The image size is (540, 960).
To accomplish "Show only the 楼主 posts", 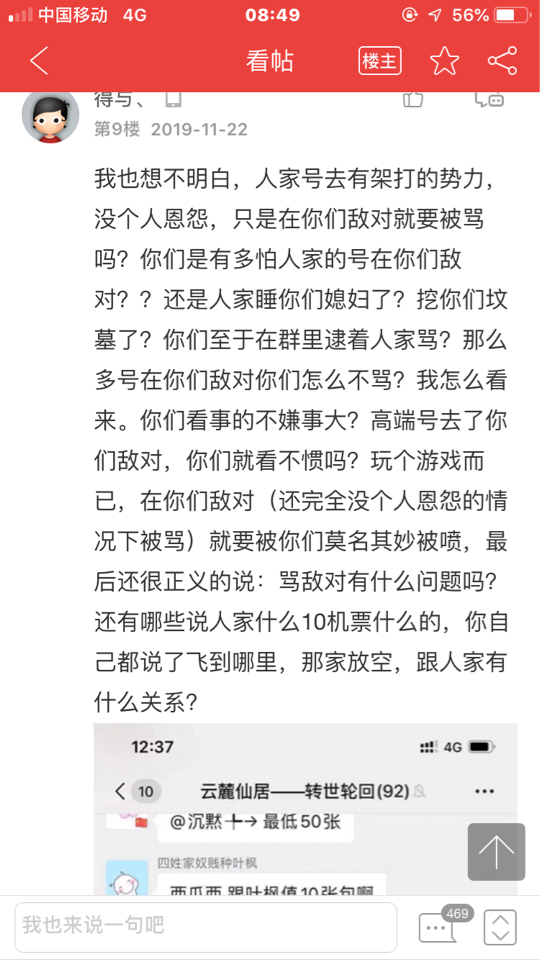I will (x=380, y=61).
